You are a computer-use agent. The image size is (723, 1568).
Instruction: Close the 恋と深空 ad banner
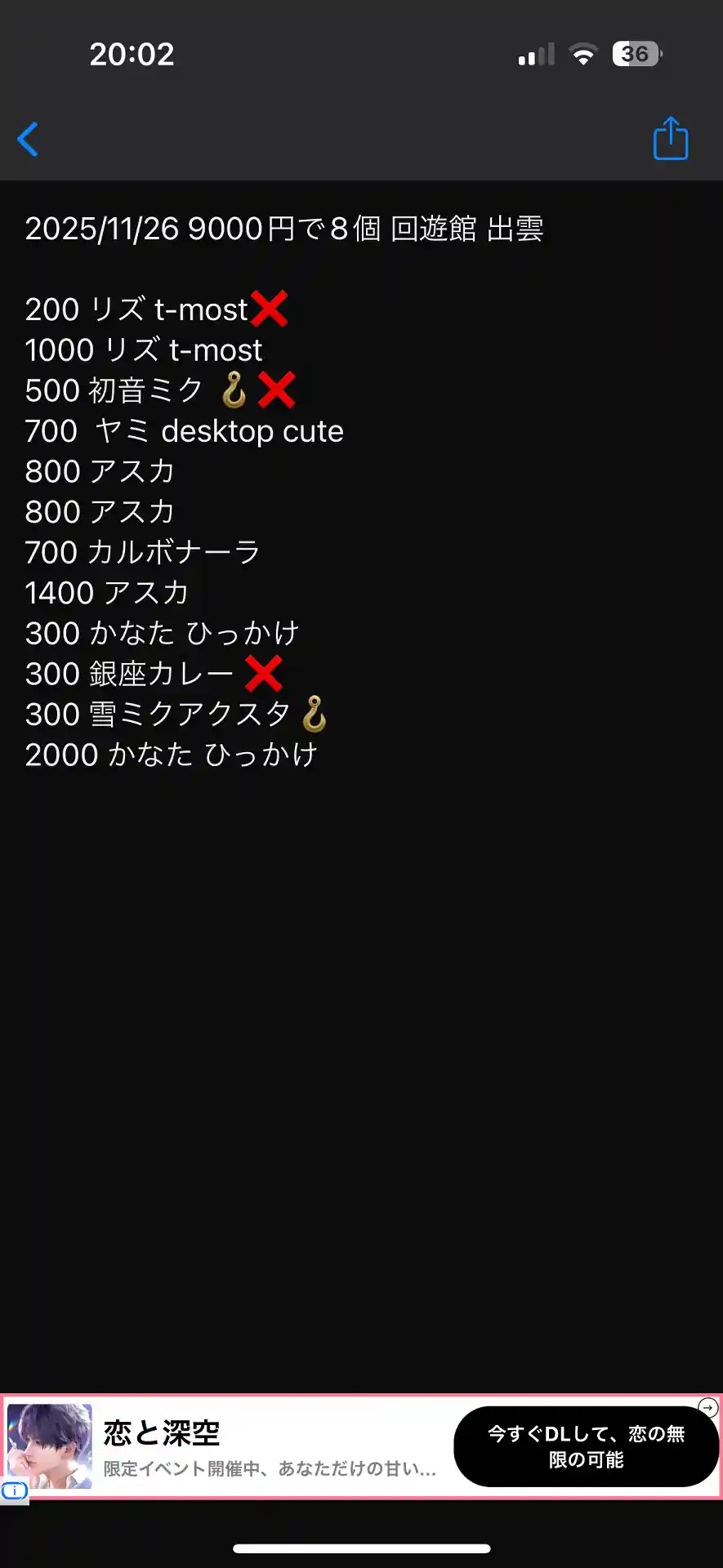[x=707, y=1407]
